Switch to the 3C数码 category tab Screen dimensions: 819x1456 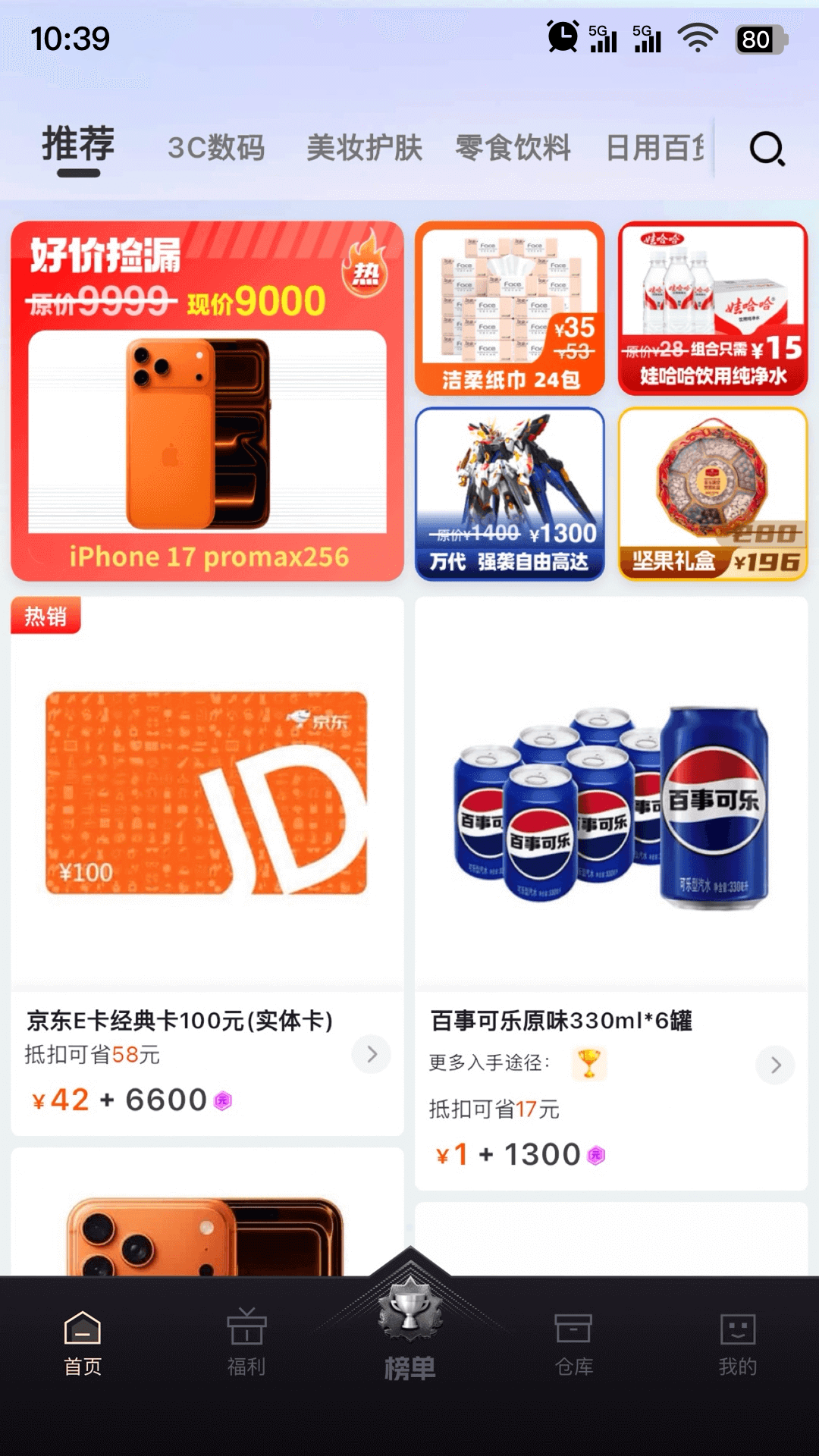coord(217,149)
